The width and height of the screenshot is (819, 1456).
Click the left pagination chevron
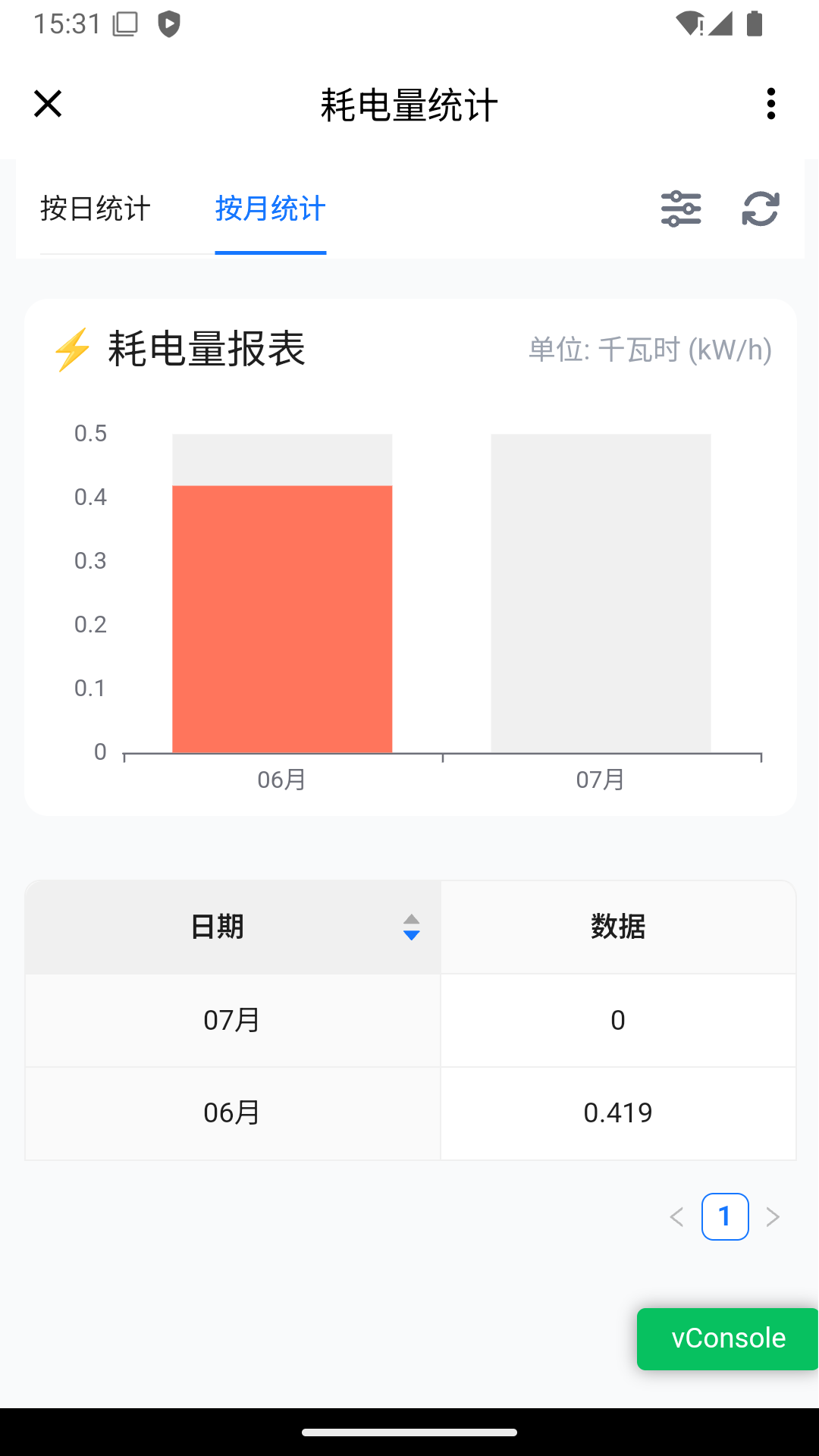[677, 1216]
